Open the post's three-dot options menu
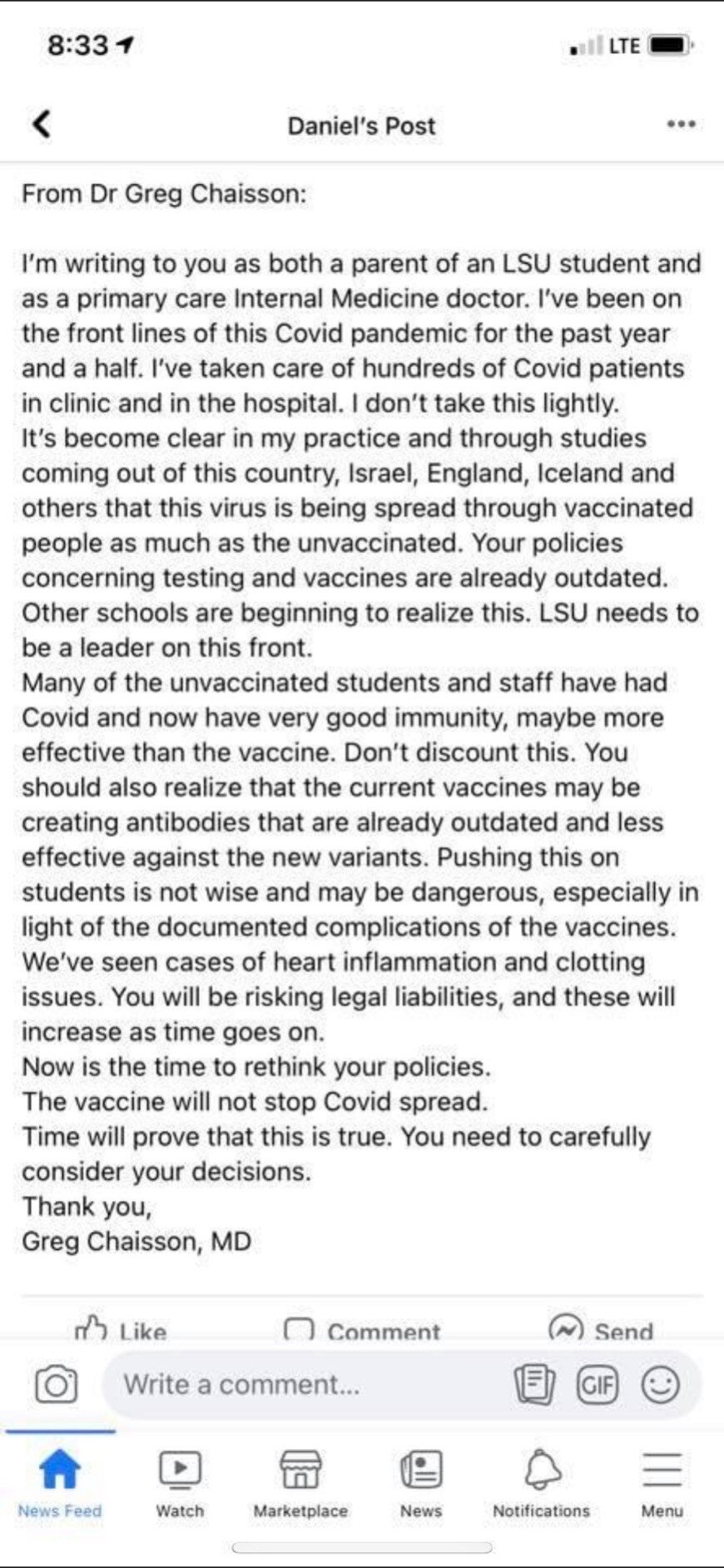The image size is (724, 1568). [x=681, y=125]
